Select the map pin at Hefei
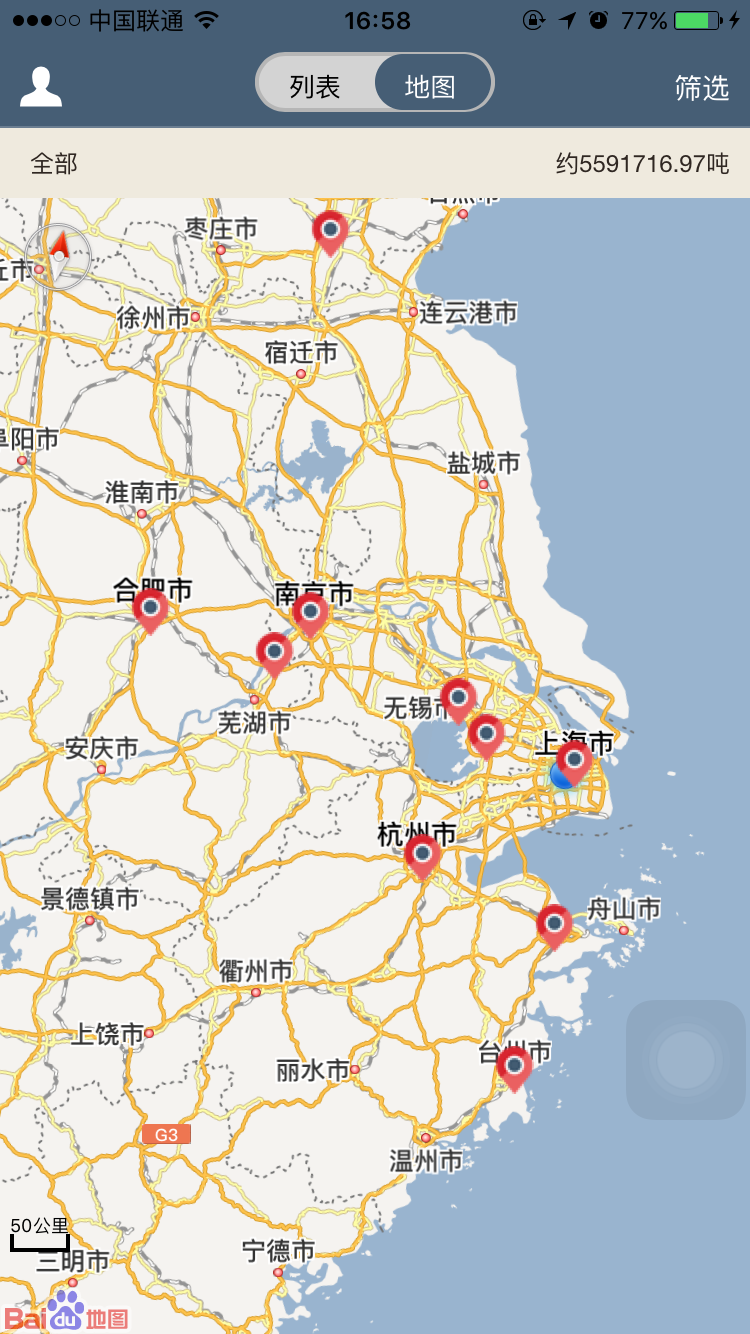 [150, 608]
